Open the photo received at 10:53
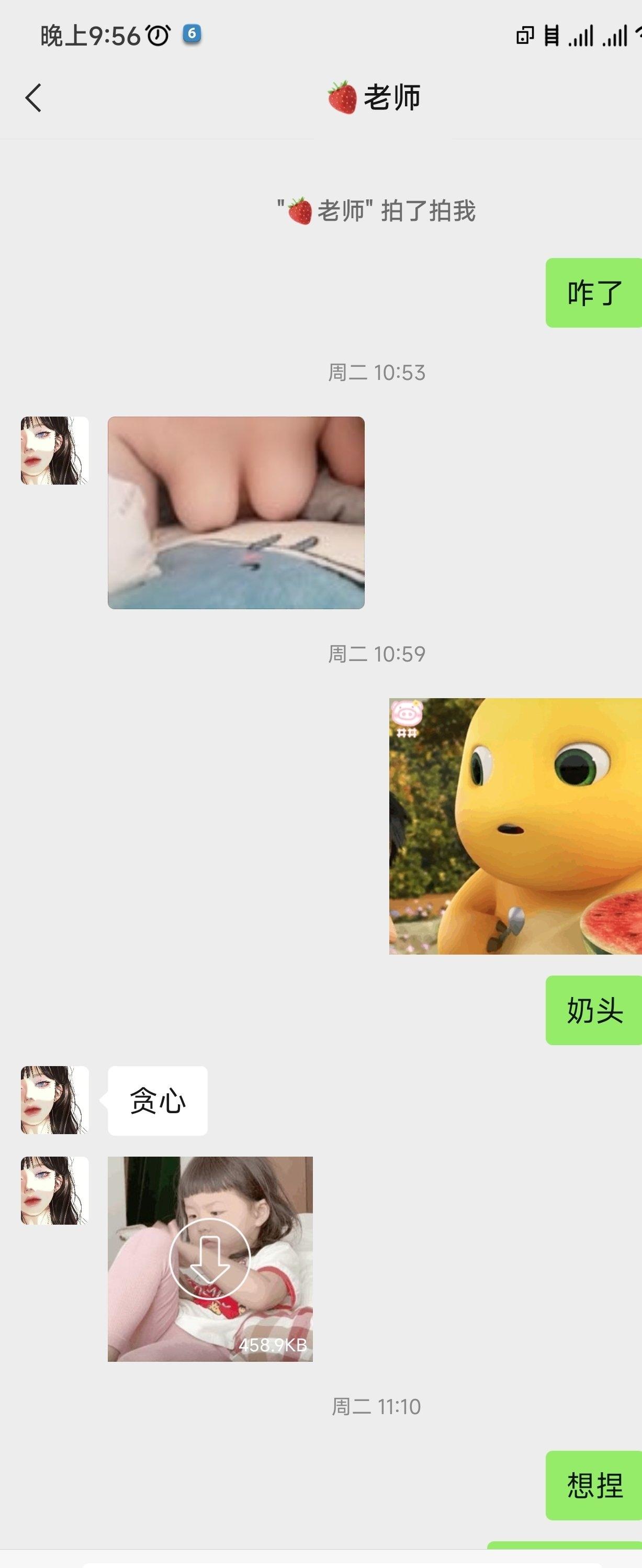 click(x=236, y=512)
